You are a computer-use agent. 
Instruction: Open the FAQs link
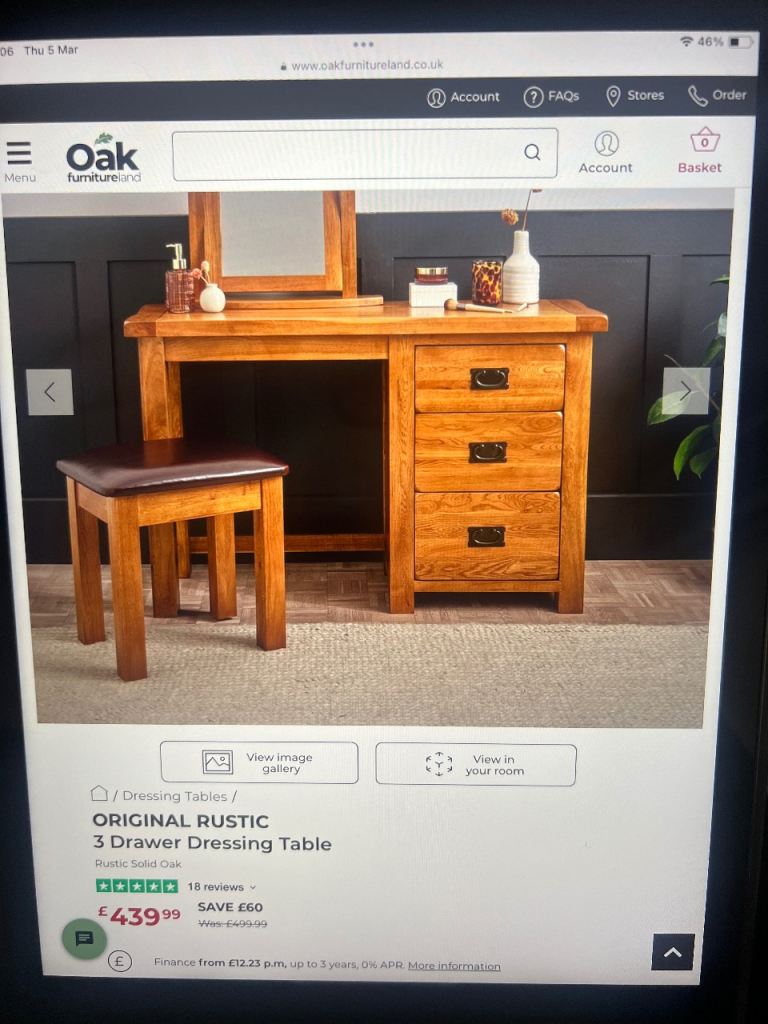[552, 96]
